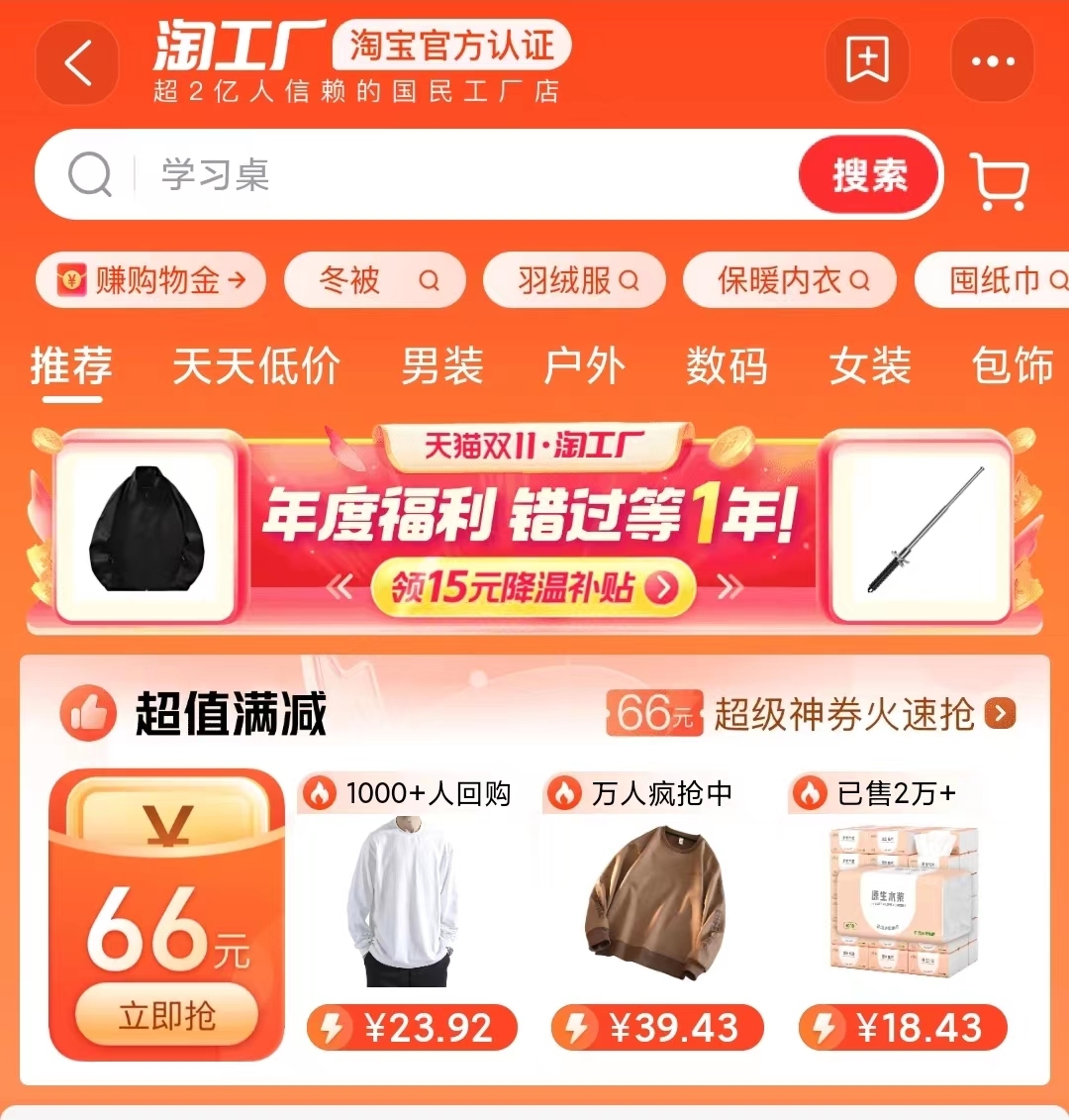Tap the red 搜索 button
The image size is (1069, 1120).
(x=869, y=175)
